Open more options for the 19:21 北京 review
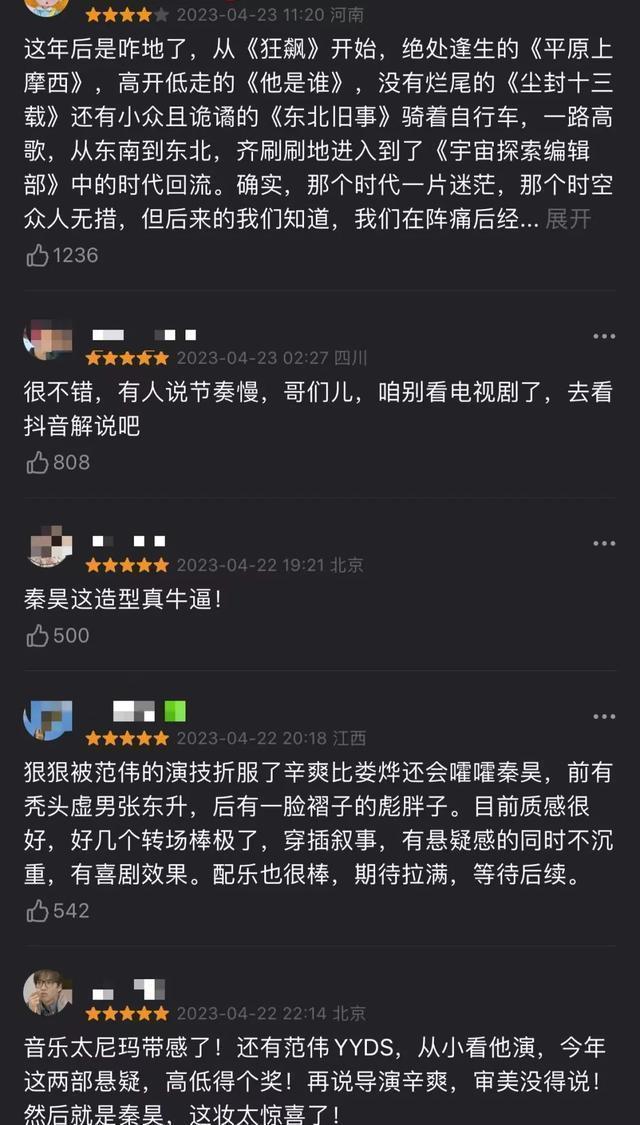This screenshot has height=1125, width=640. [x=603, y=544]
